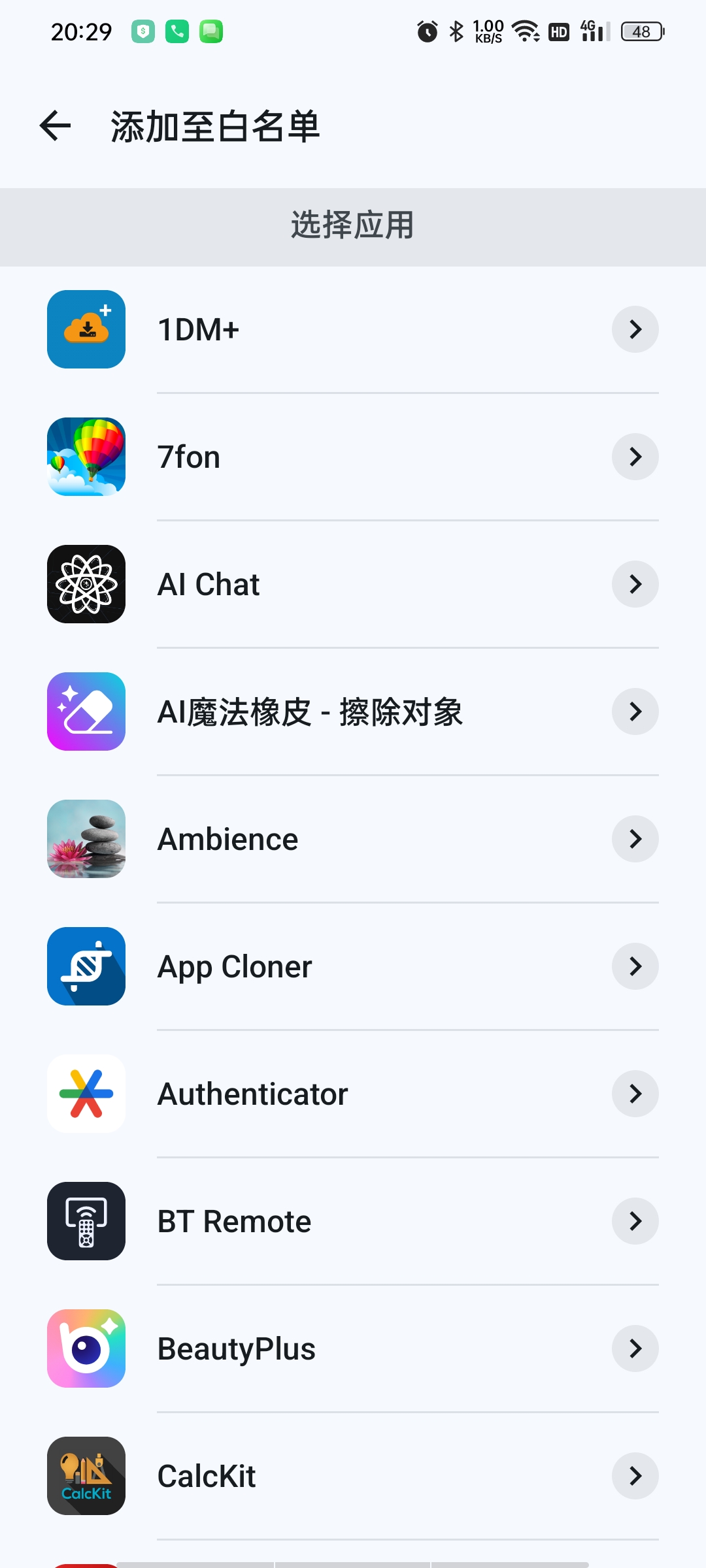Select the 1DM+ app
The image size is (706, 1568).
[x=353, y=329]
